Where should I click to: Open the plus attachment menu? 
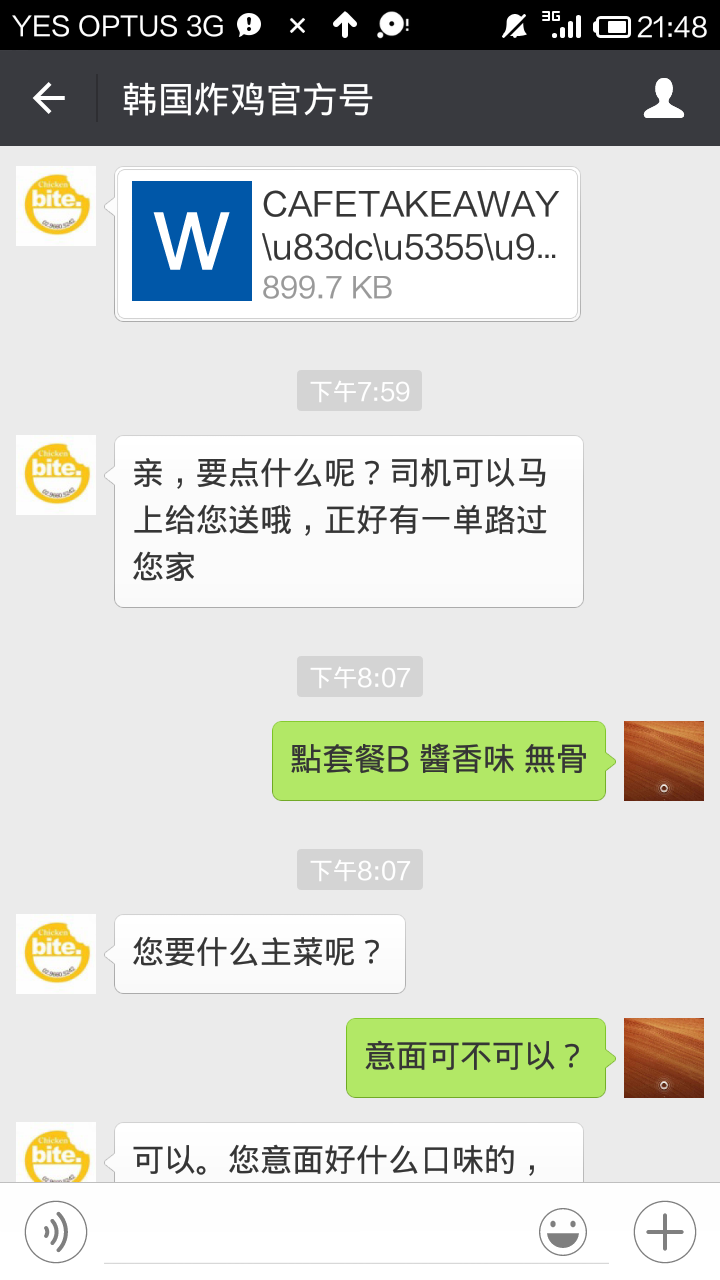click(665, 1232)
